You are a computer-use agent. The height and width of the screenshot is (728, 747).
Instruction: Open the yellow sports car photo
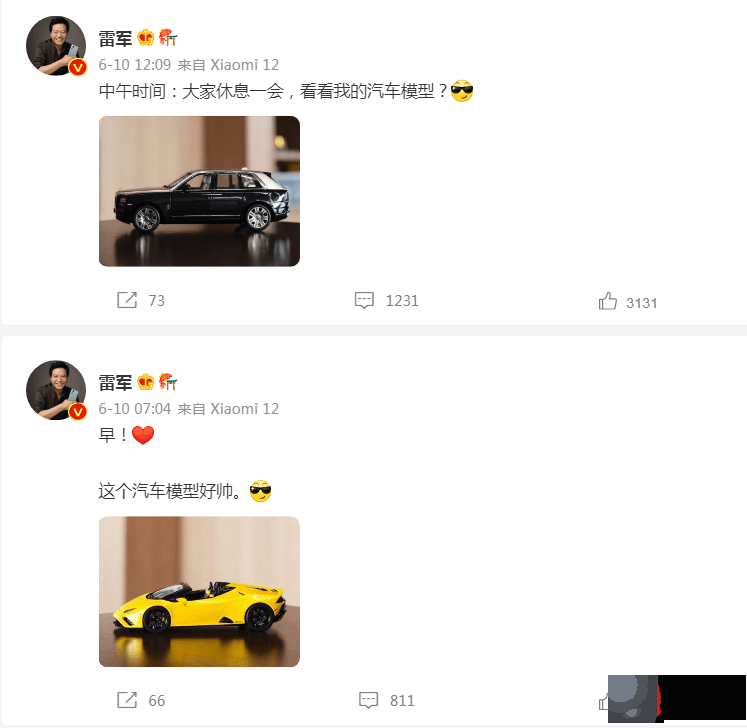tap(199, 591)
